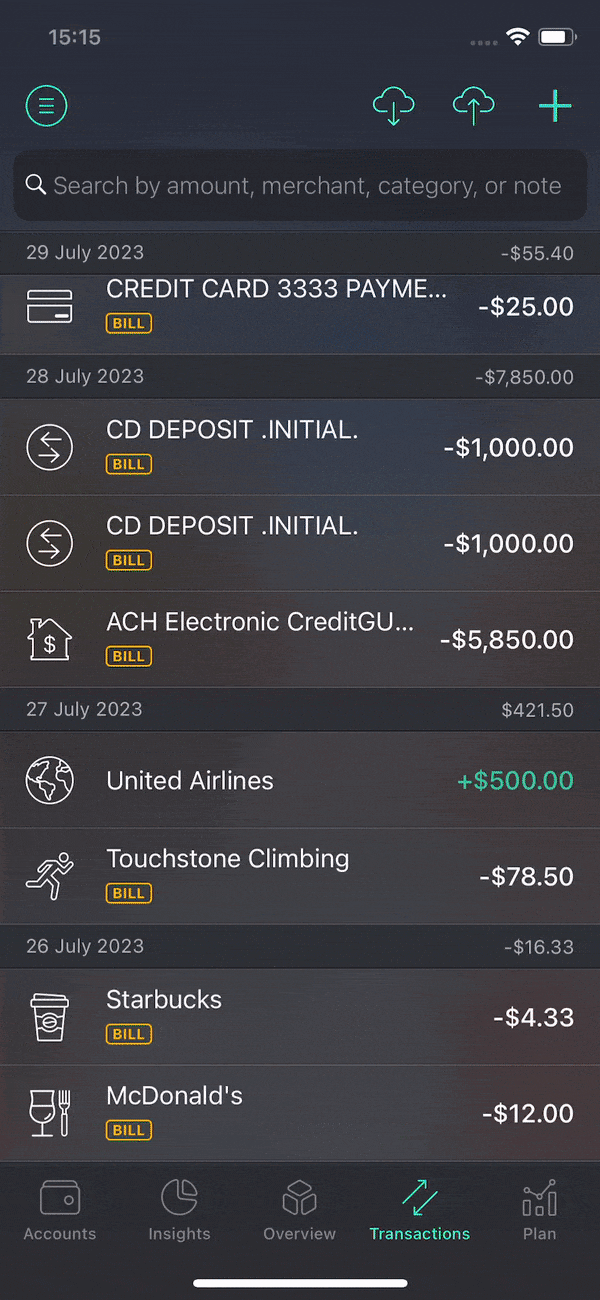
Task: Switch to the Insights tab
Action: coord(180,1209)
